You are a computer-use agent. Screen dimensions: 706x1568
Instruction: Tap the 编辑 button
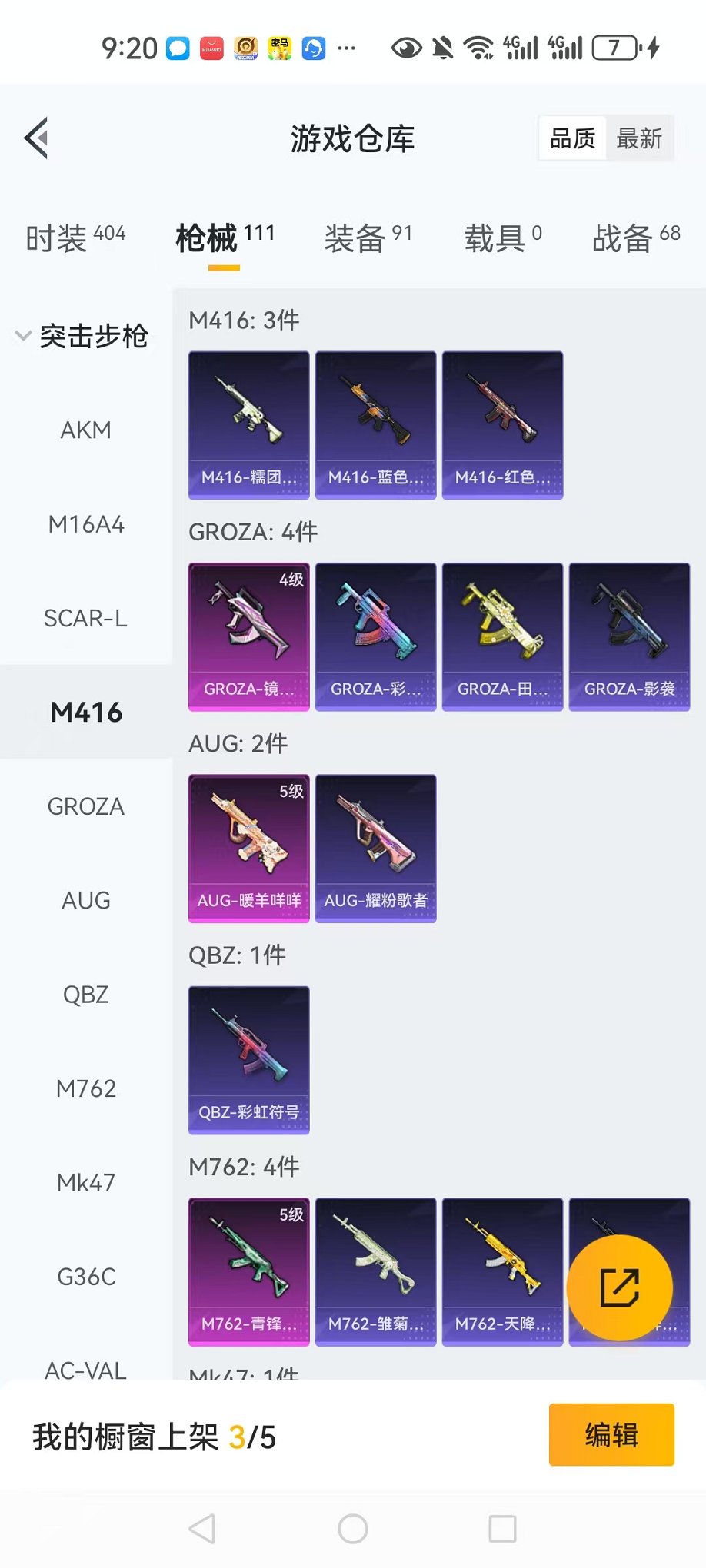tap(611, 1434)
